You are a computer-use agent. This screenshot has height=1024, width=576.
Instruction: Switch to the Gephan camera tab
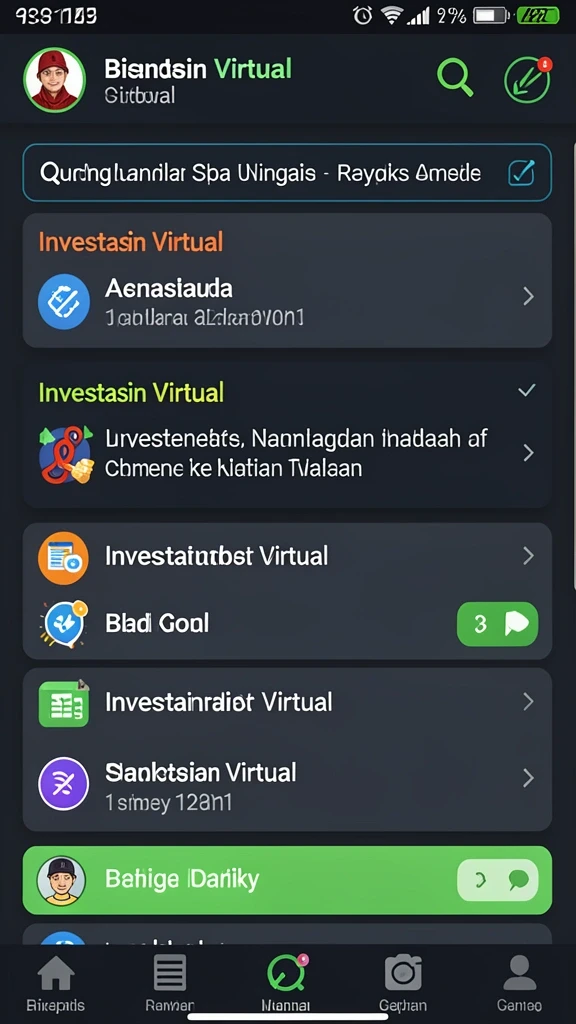403,982
